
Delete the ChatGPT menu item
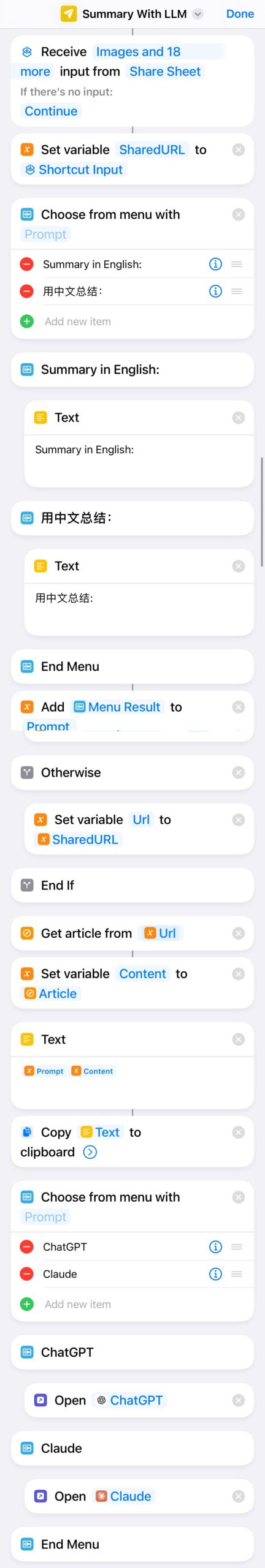(26, 1246)
